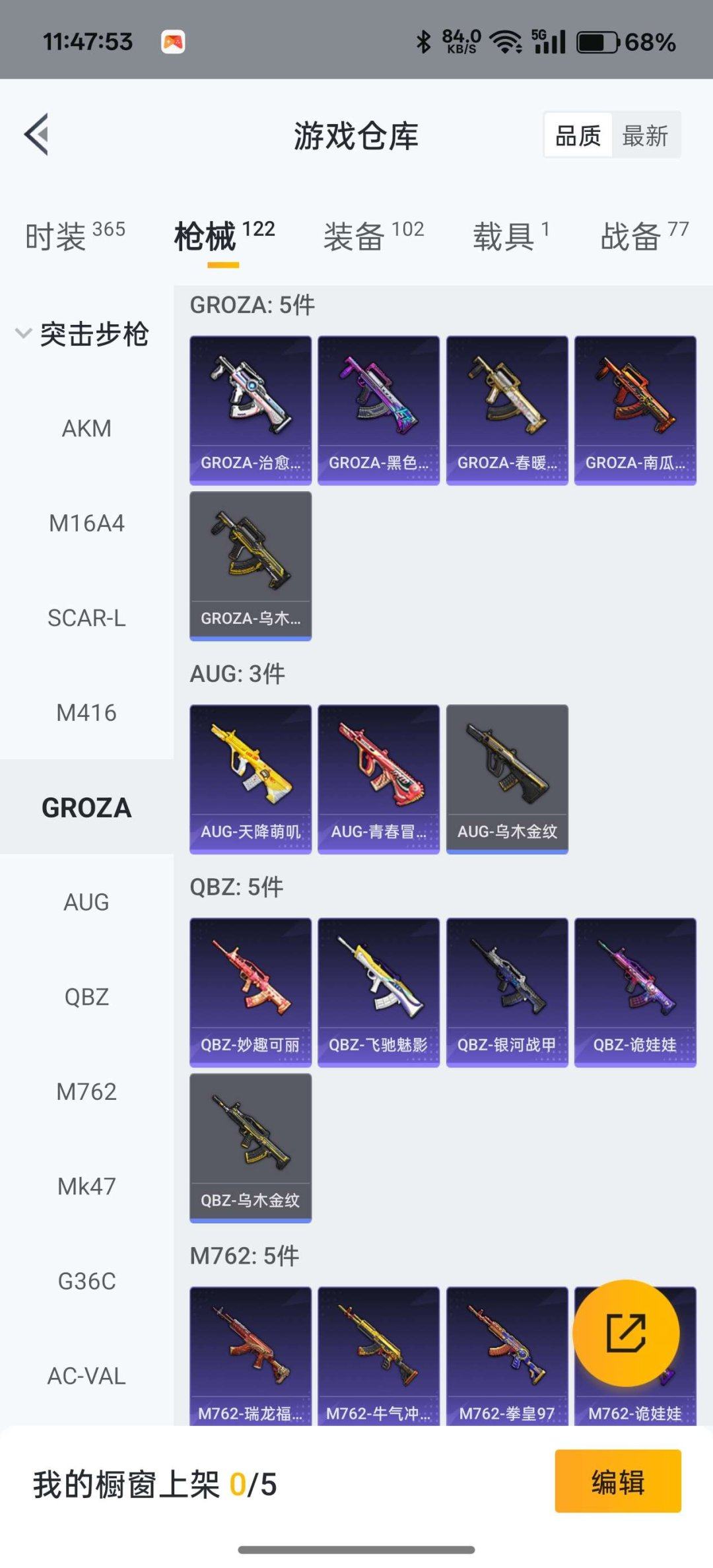Tap the yellow share floating button
The image size is (713, 1568).
point(625,1333)
